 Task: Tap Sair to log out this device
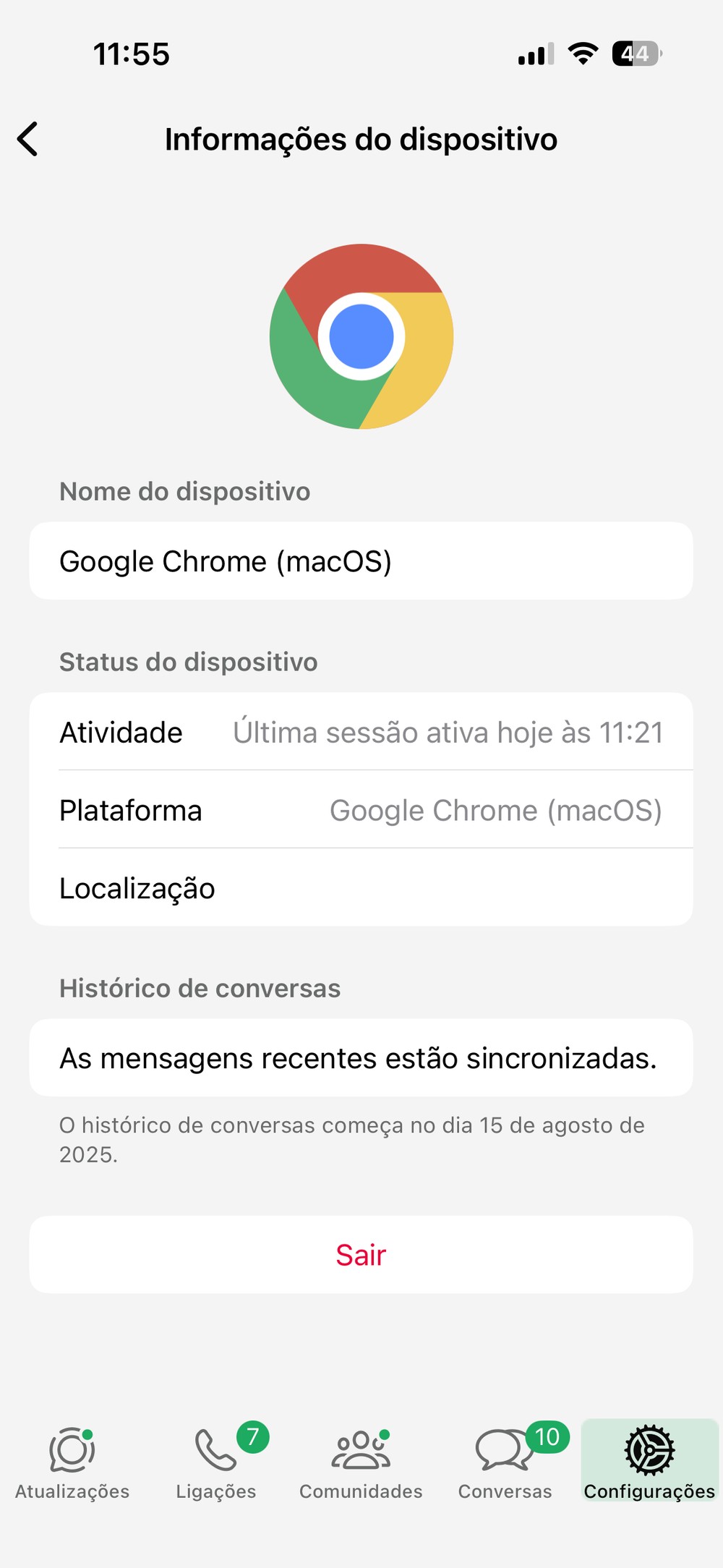click(360, 1255)
